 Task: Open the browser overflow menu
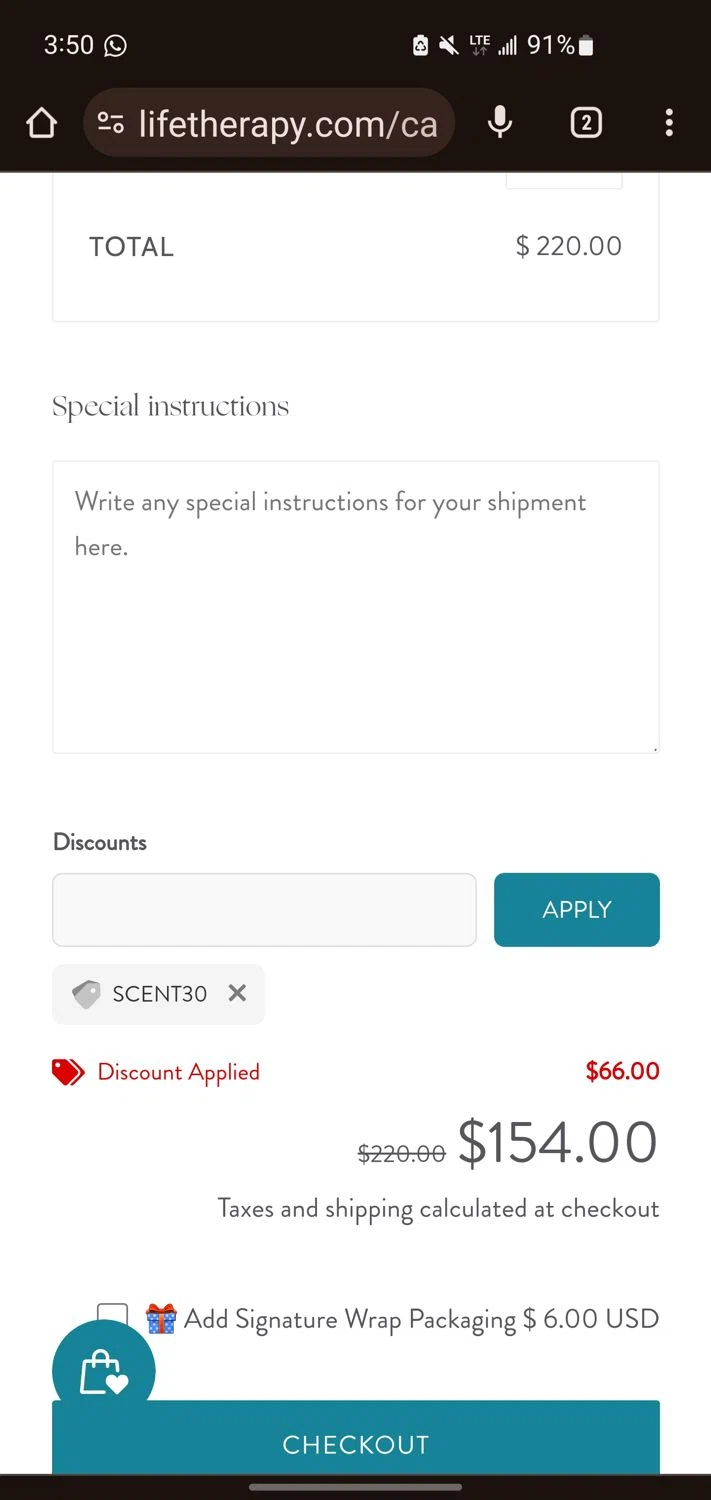click(x=669, y=123)
